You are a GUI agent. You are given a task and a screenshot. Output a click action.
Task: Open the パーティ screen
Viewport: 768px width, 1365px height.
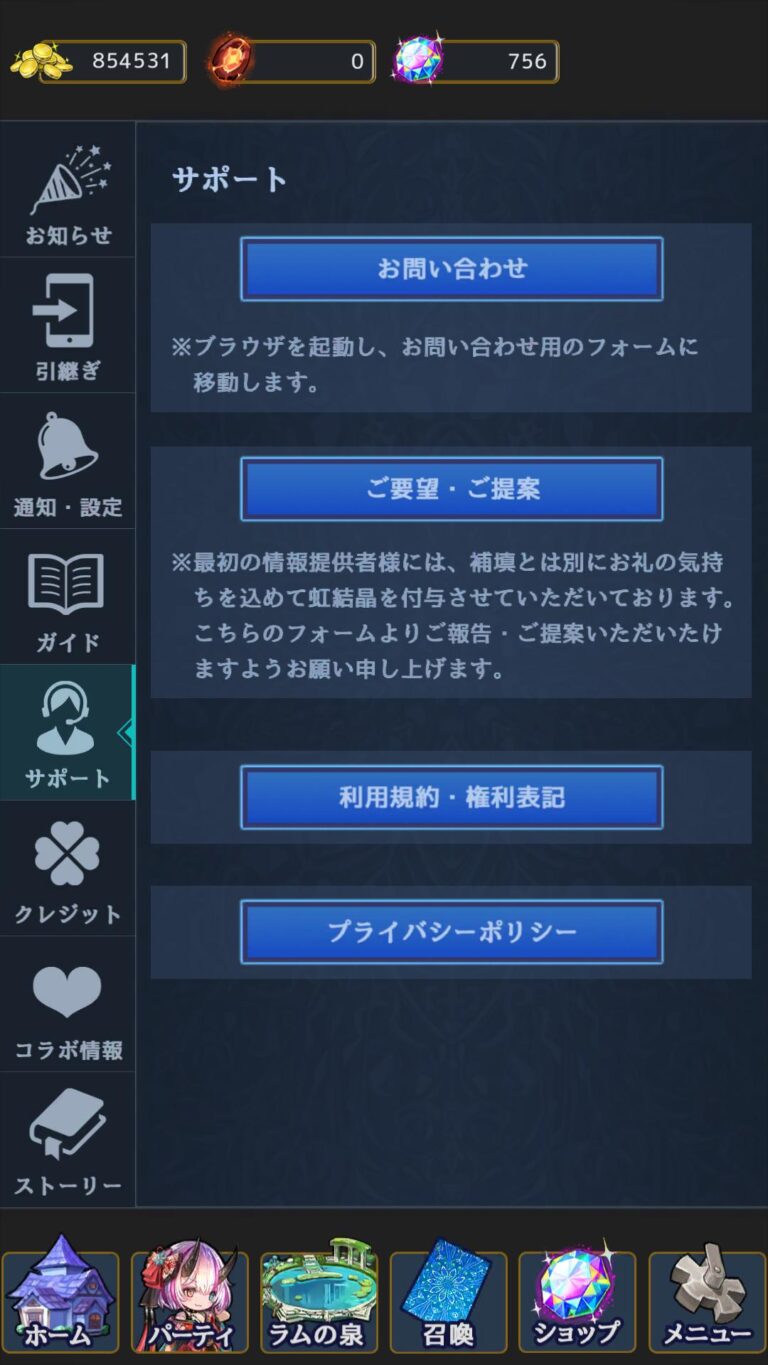(x=190, y=1297)
